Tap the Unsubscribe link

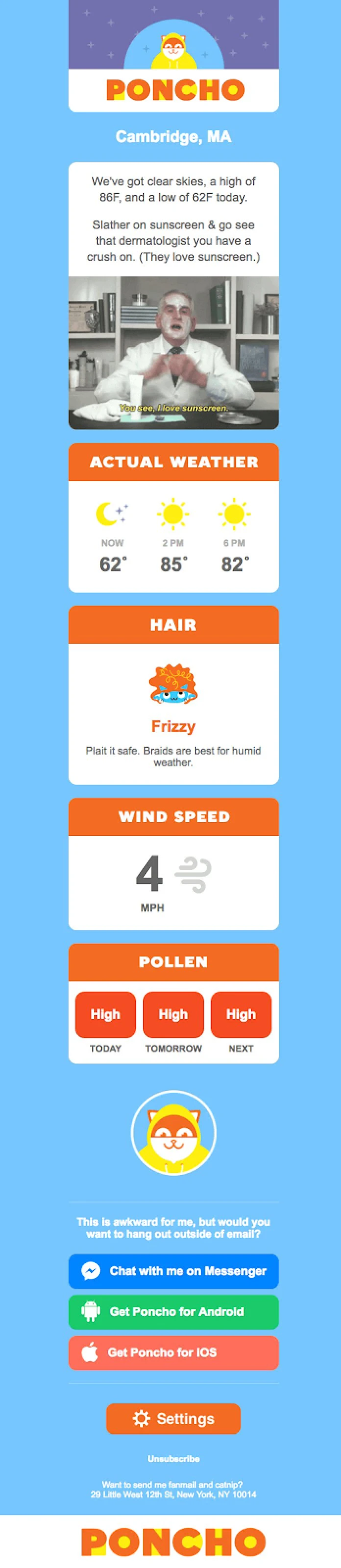173,1458
